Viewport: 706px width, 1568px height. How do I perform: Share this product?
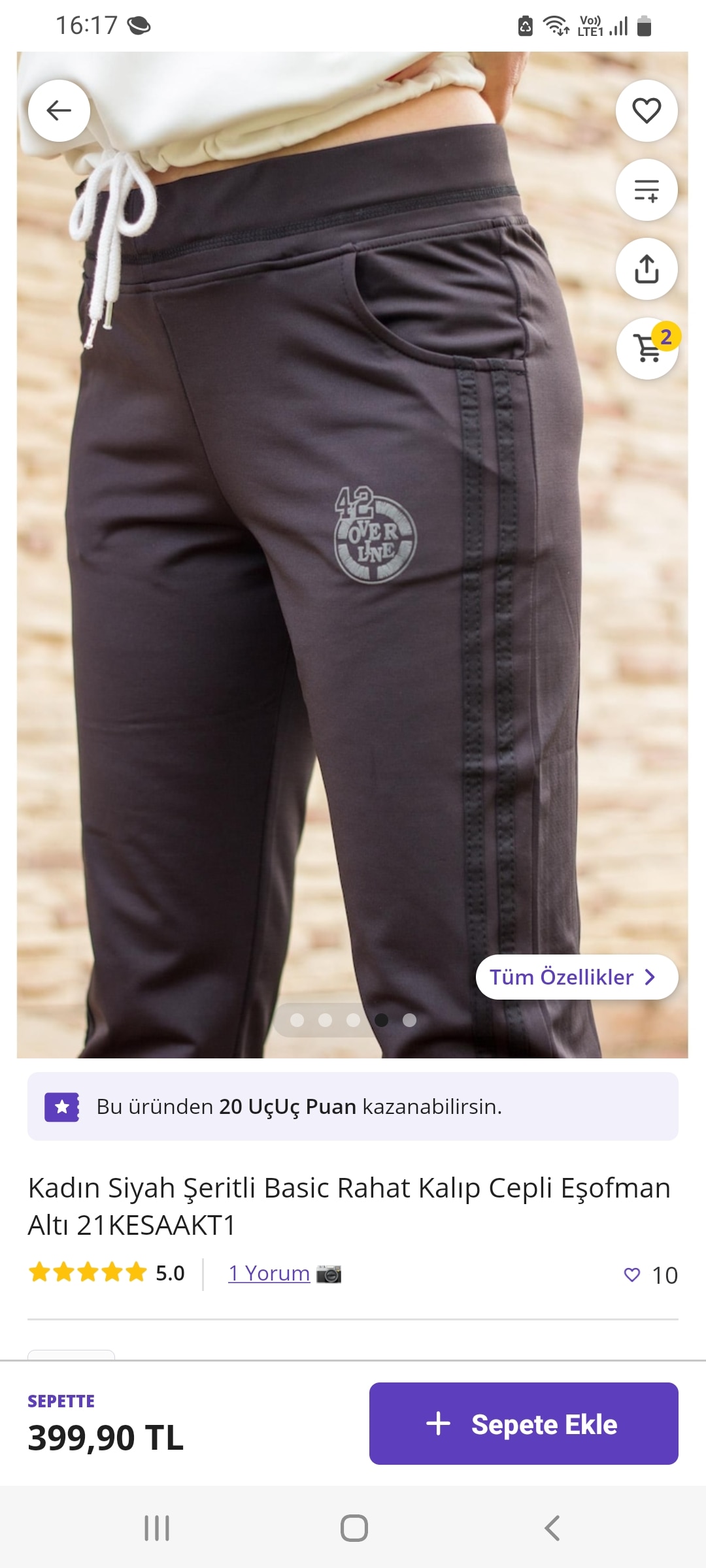(x=647, y=269)
